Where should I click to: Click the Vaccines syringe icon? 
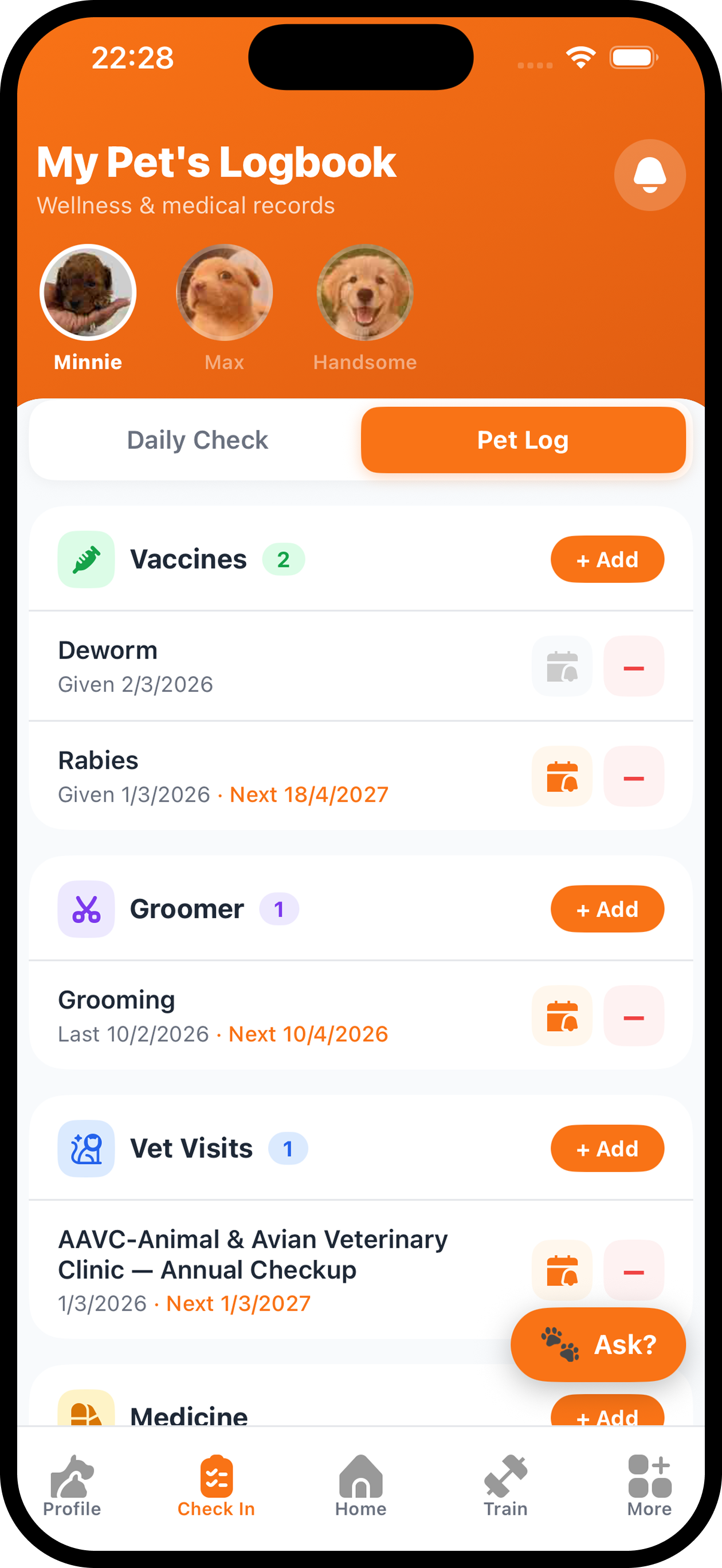pyautogui.click(x=86, y=559)
